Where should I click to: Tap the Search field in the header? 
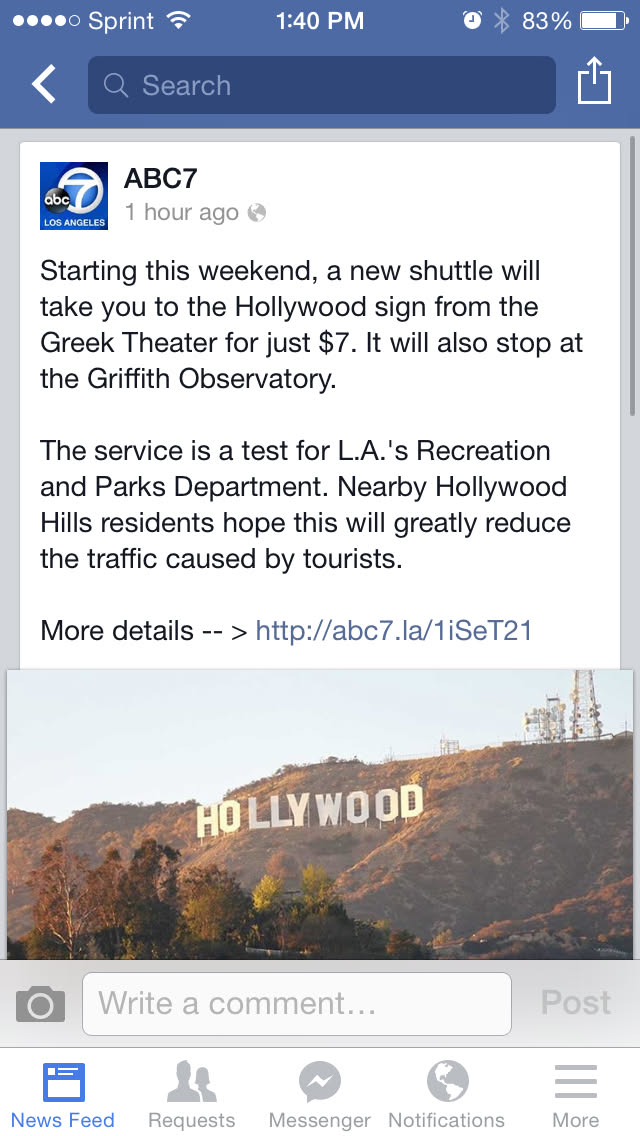(321, 85)
